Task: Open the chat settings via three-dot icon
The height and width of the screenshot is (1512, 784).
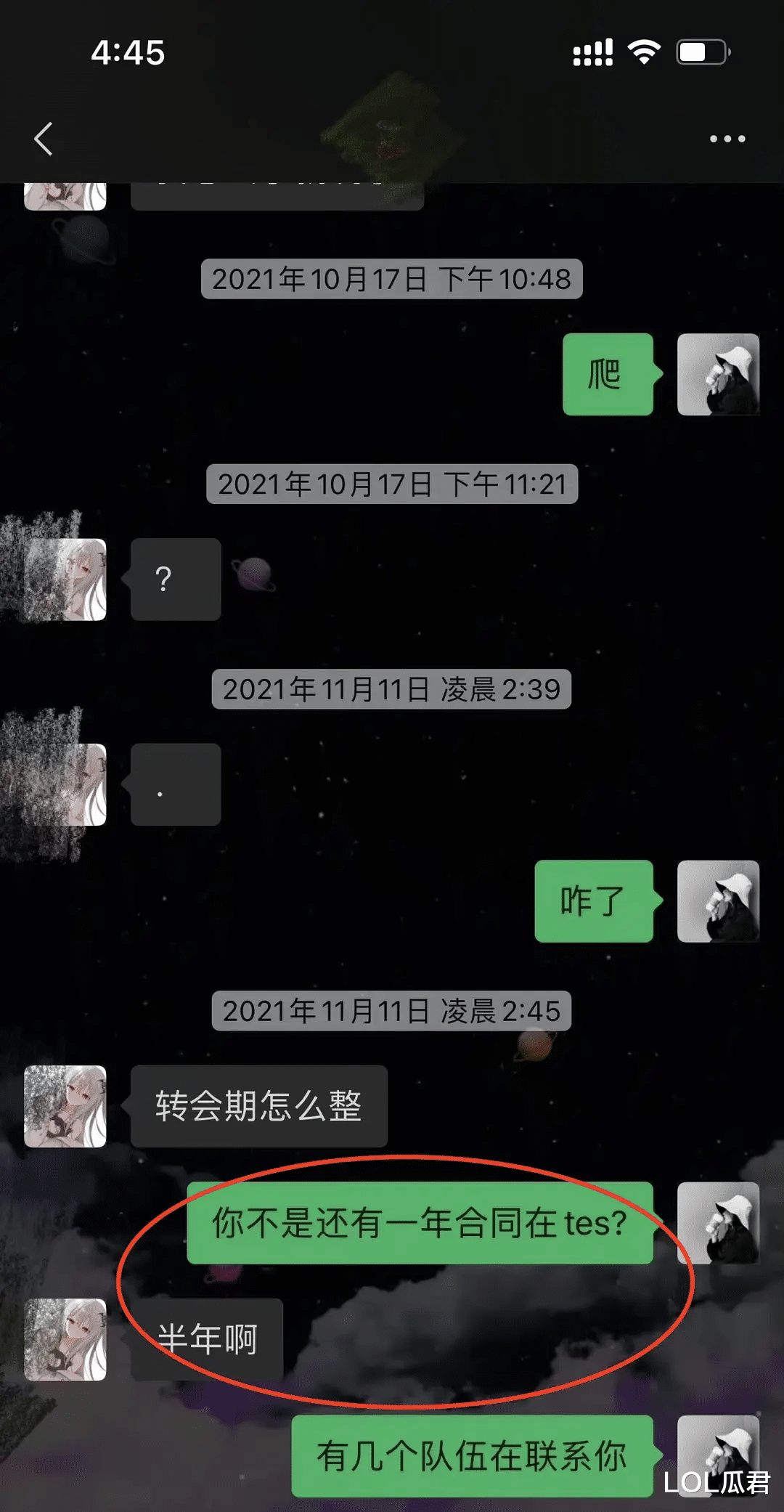Action: [728, 138]
